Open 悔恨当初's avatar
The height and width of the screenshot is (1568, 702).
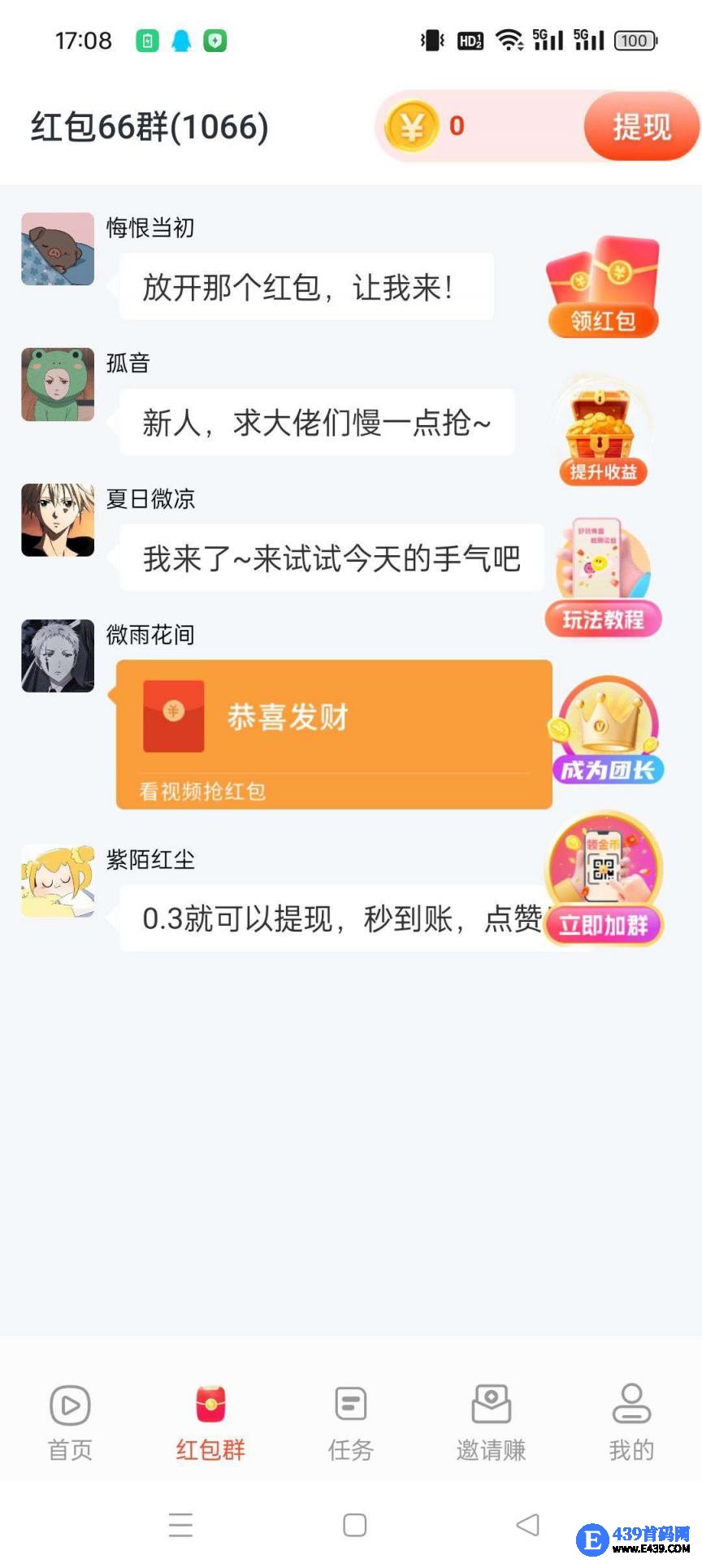pos(58,250)
